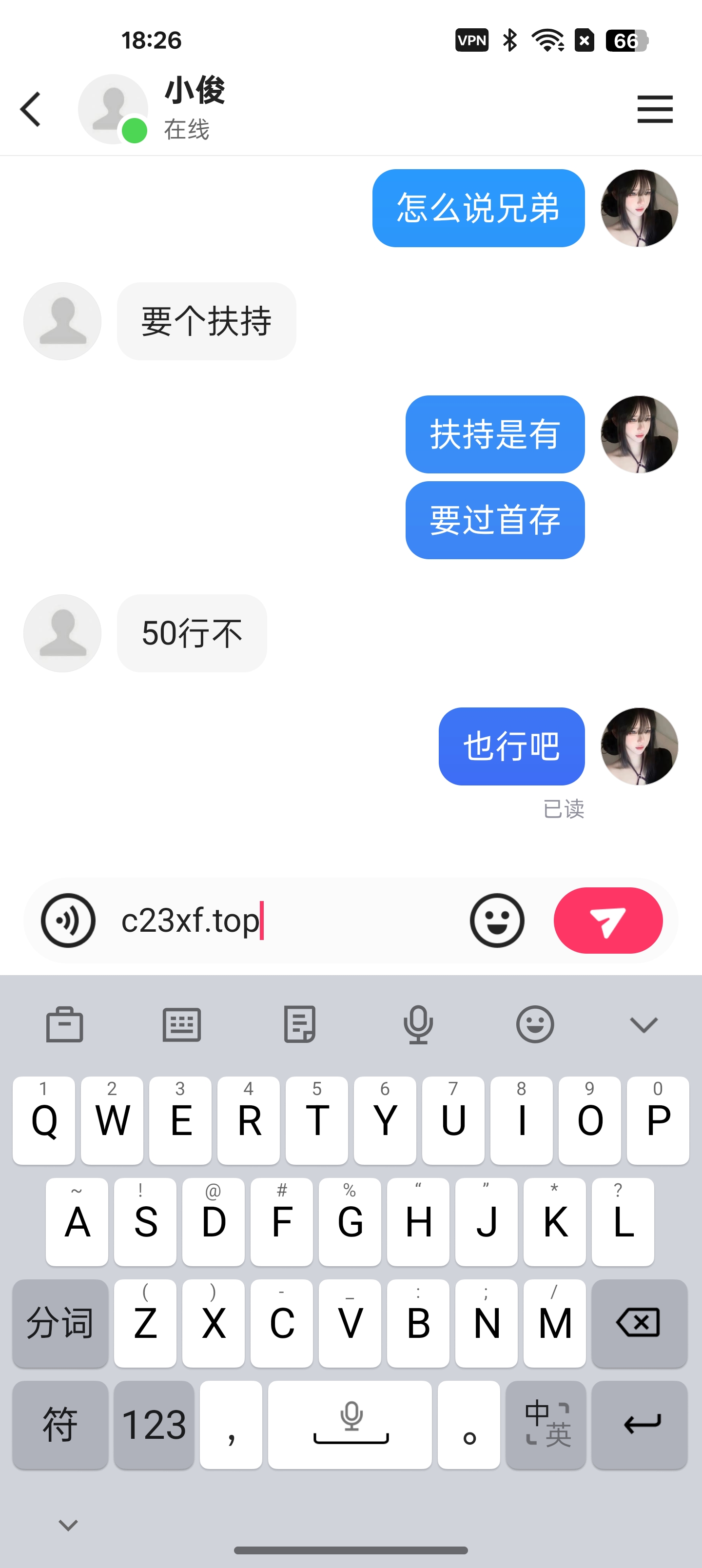
Task: Open the keyboard toolbar notes icon
Action: (x=299, y=1024)
